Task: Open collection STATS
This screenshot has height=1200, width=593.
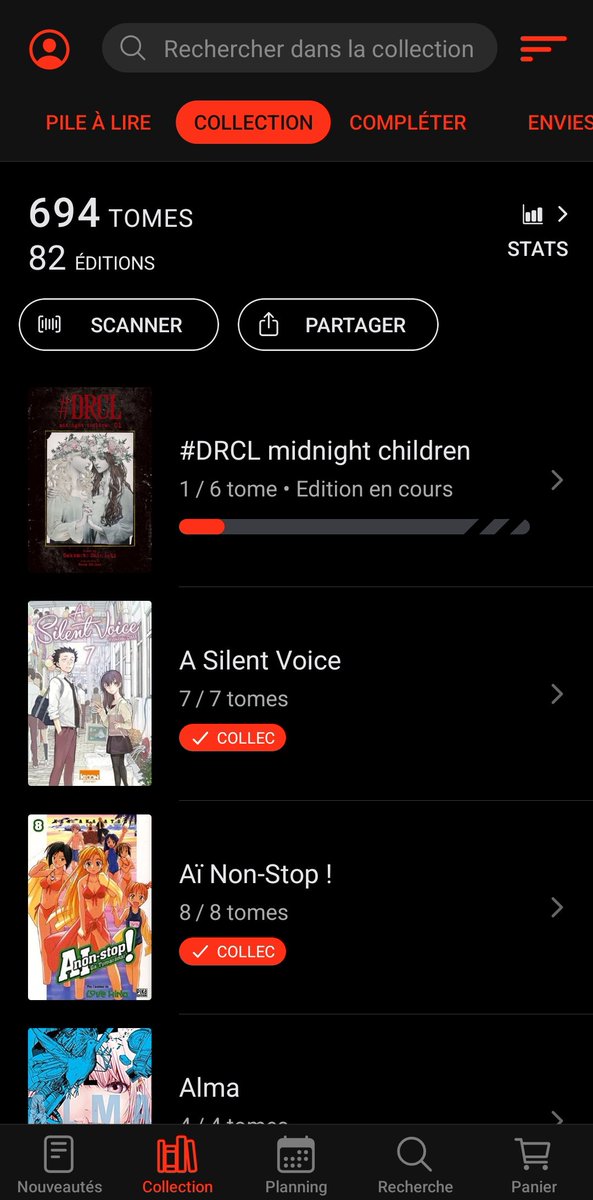Action: [x=538, y=232]
